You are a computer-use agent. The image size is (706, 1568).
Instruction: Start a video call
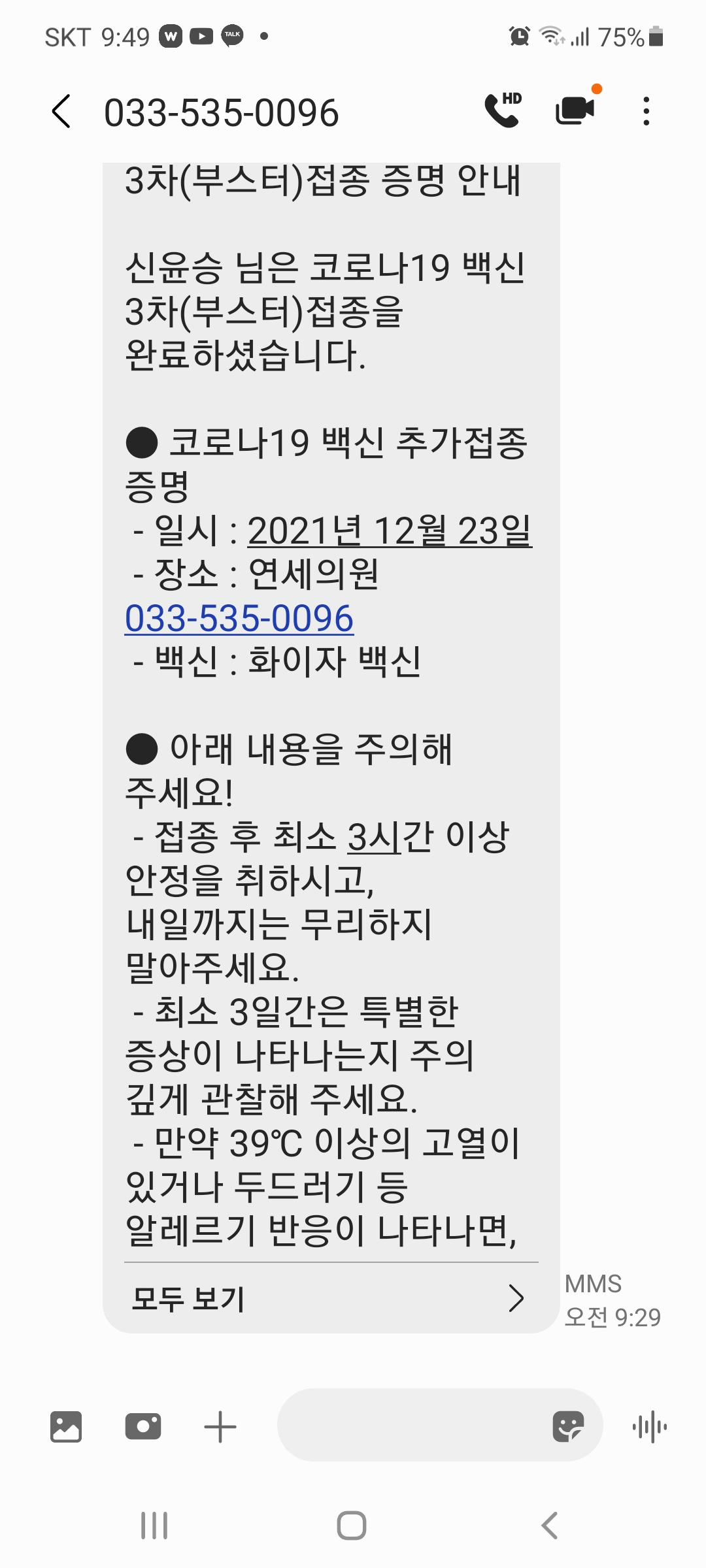(575, 110)
